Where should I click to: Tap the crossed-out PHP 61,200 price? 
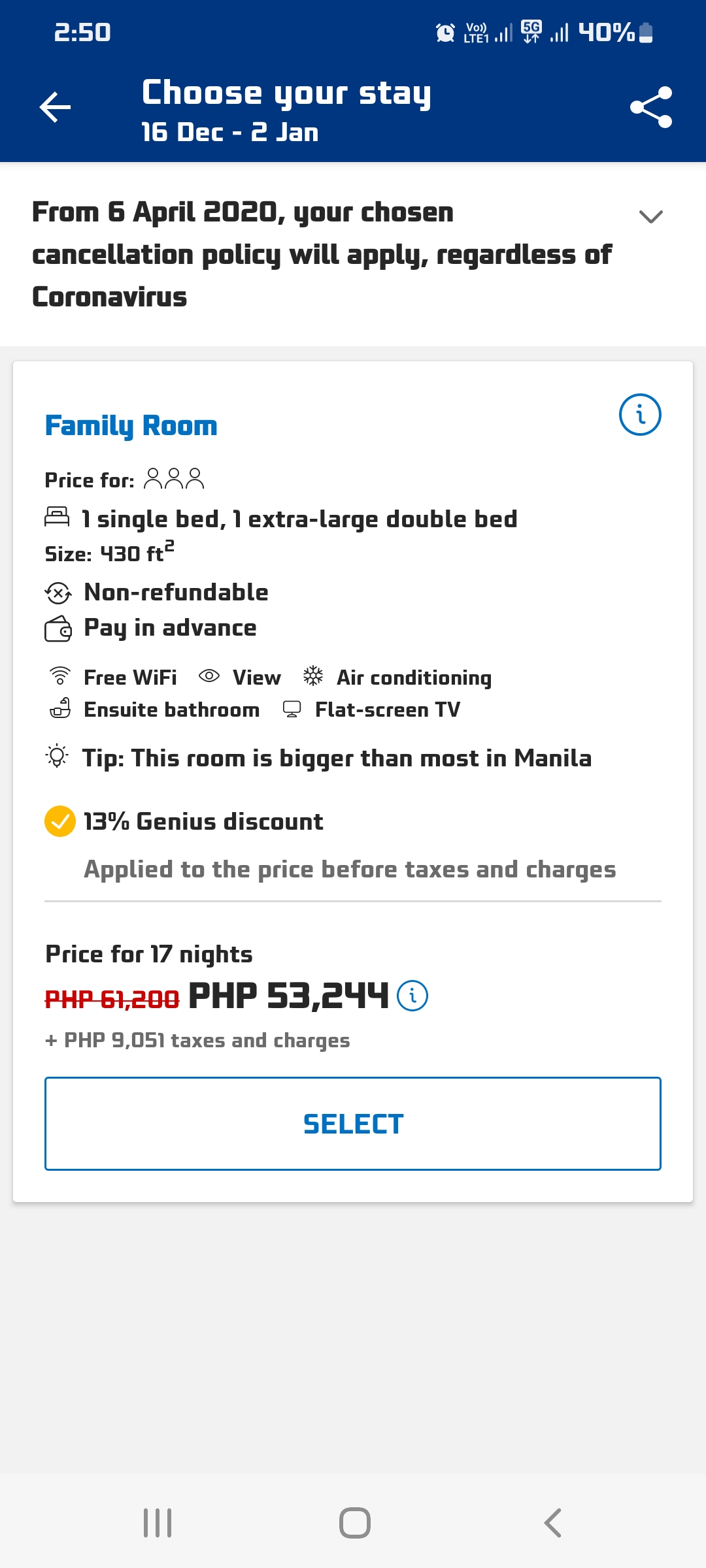(x=110, y=996)
